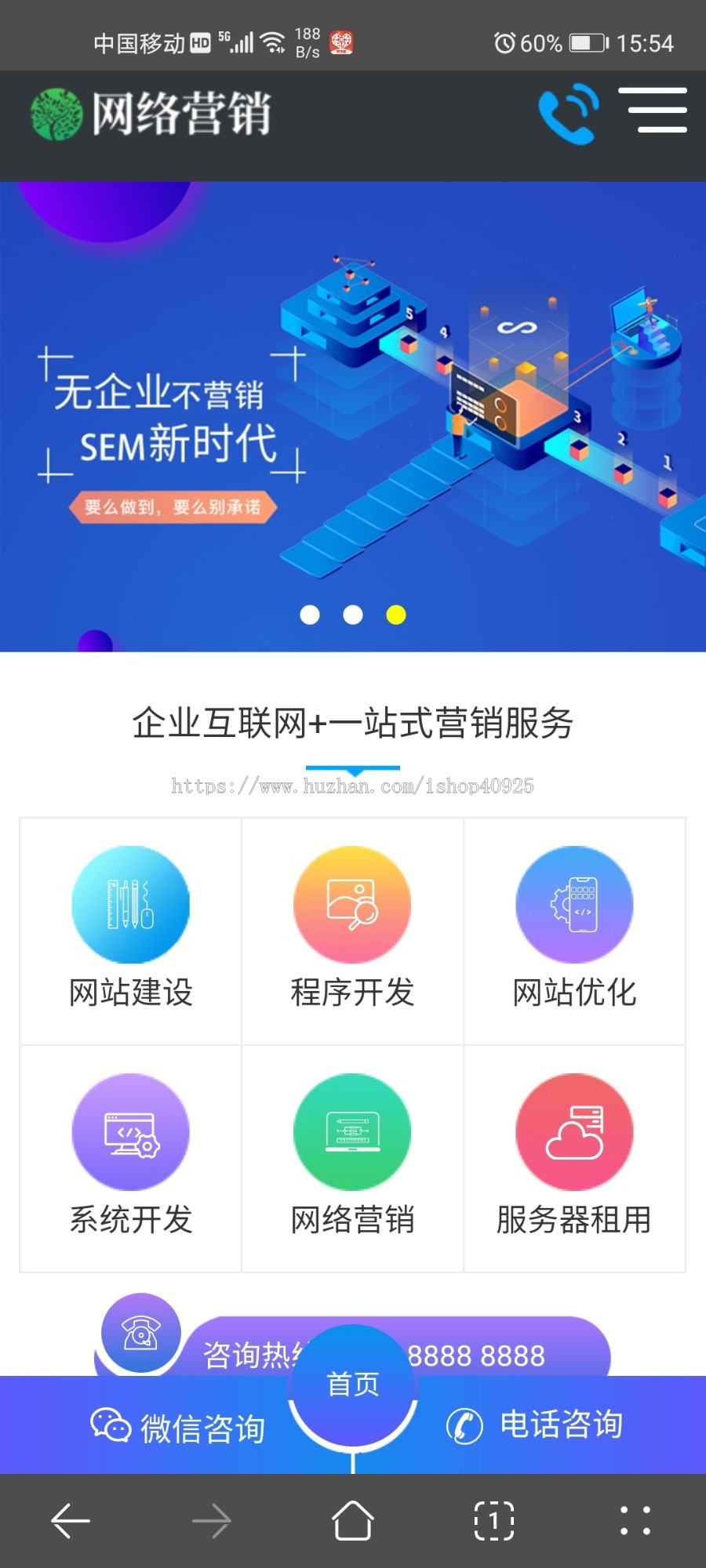Open 网站优化 service
706x1568 pixels.
click(574, 931)
